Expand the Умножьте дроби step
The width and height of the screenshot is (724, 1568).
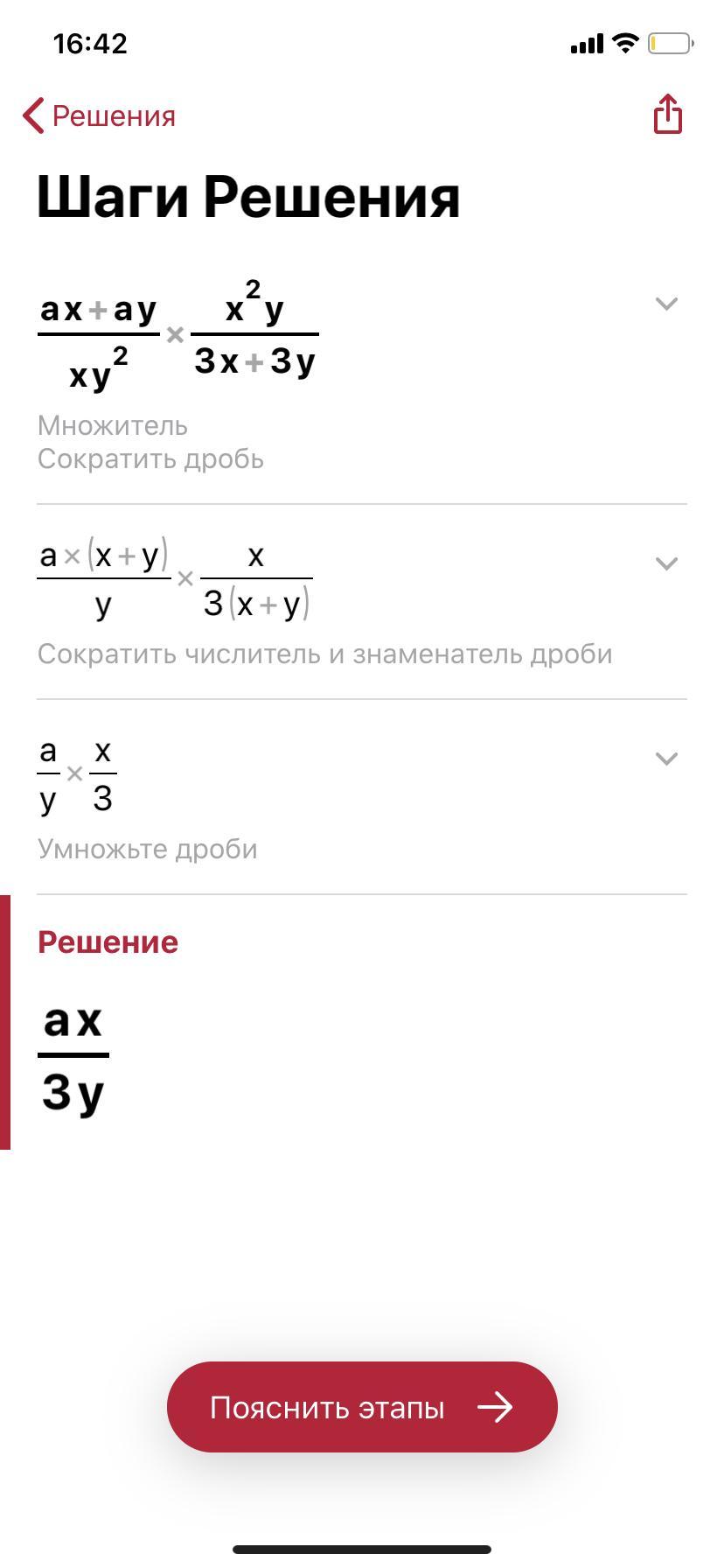click(x=666, y=759)
